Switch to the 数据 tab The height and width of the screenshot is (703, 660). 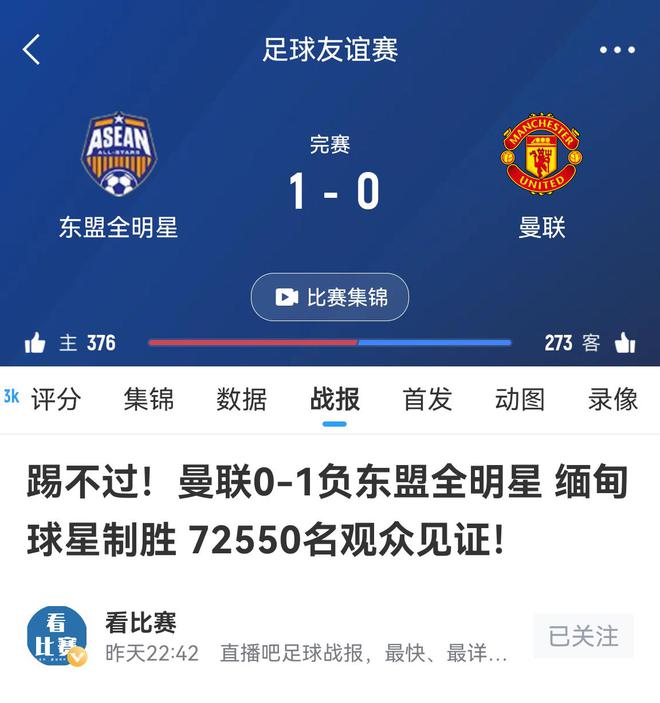(242, 400)
